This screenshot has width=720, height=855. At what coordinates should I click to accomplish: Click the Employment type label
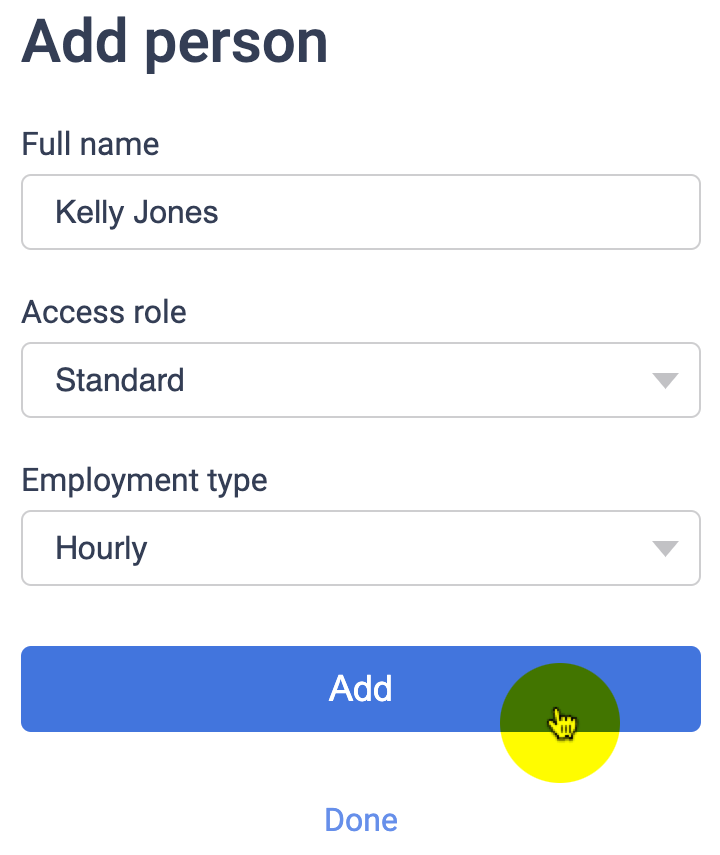(144, 480)
